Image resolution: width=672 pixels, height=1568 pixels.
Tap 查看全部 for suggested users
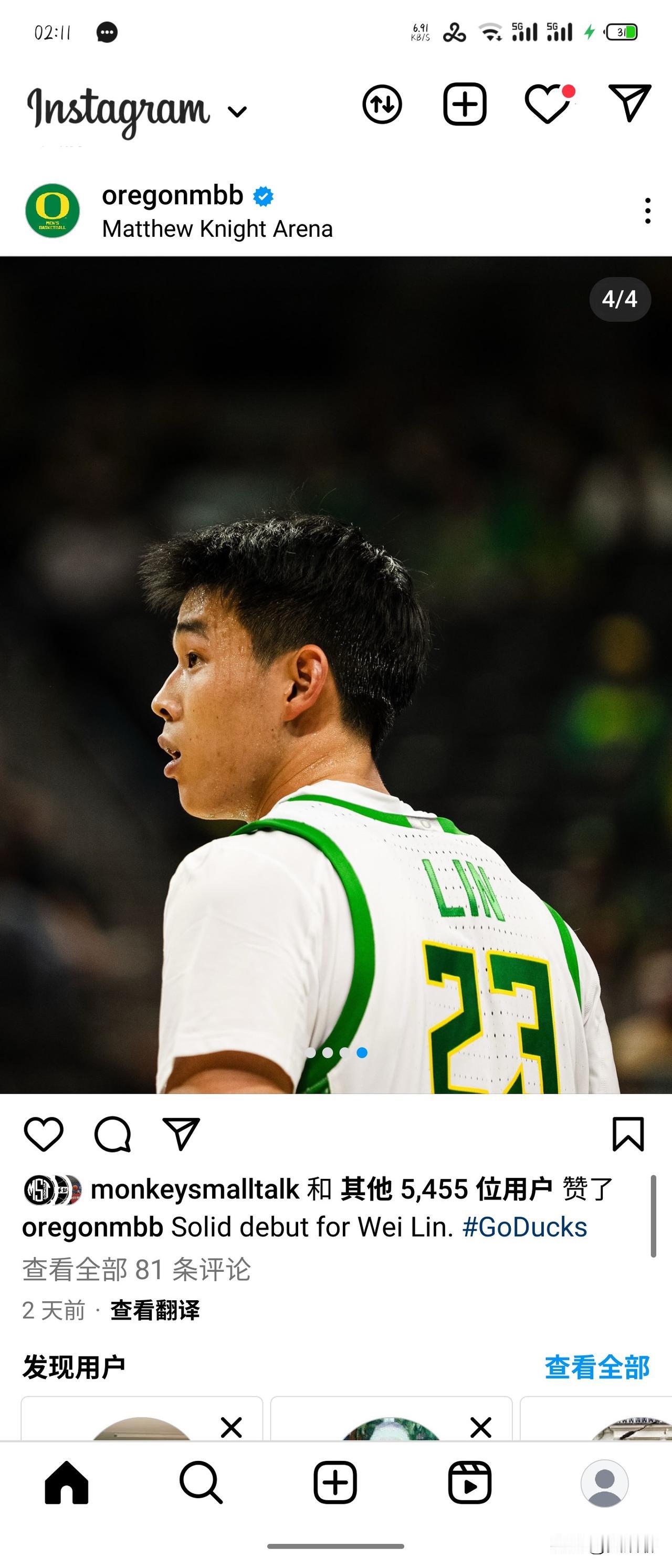(596, 1367)
